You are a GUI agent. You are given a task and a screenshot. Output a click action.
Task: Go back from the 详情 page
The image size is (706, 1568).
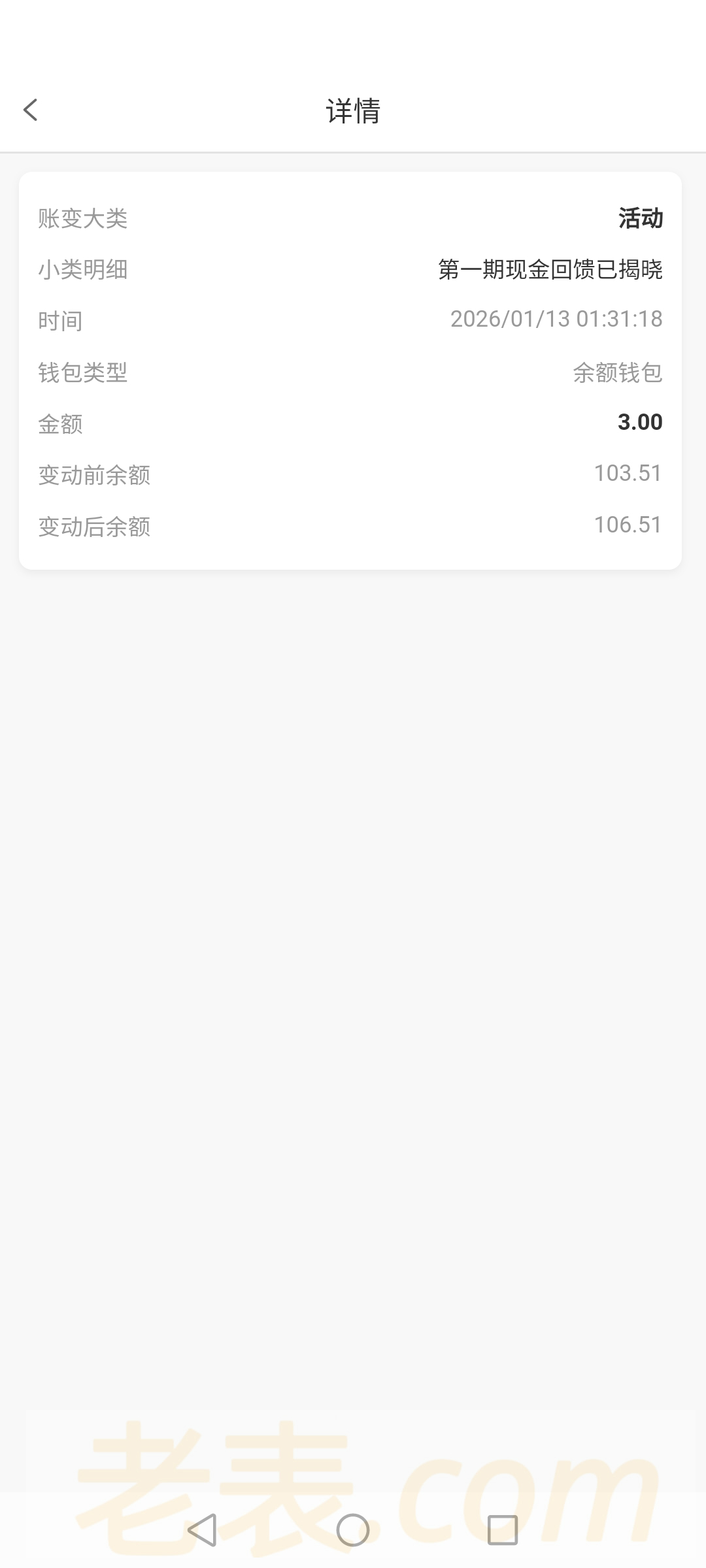coord(31,110)
